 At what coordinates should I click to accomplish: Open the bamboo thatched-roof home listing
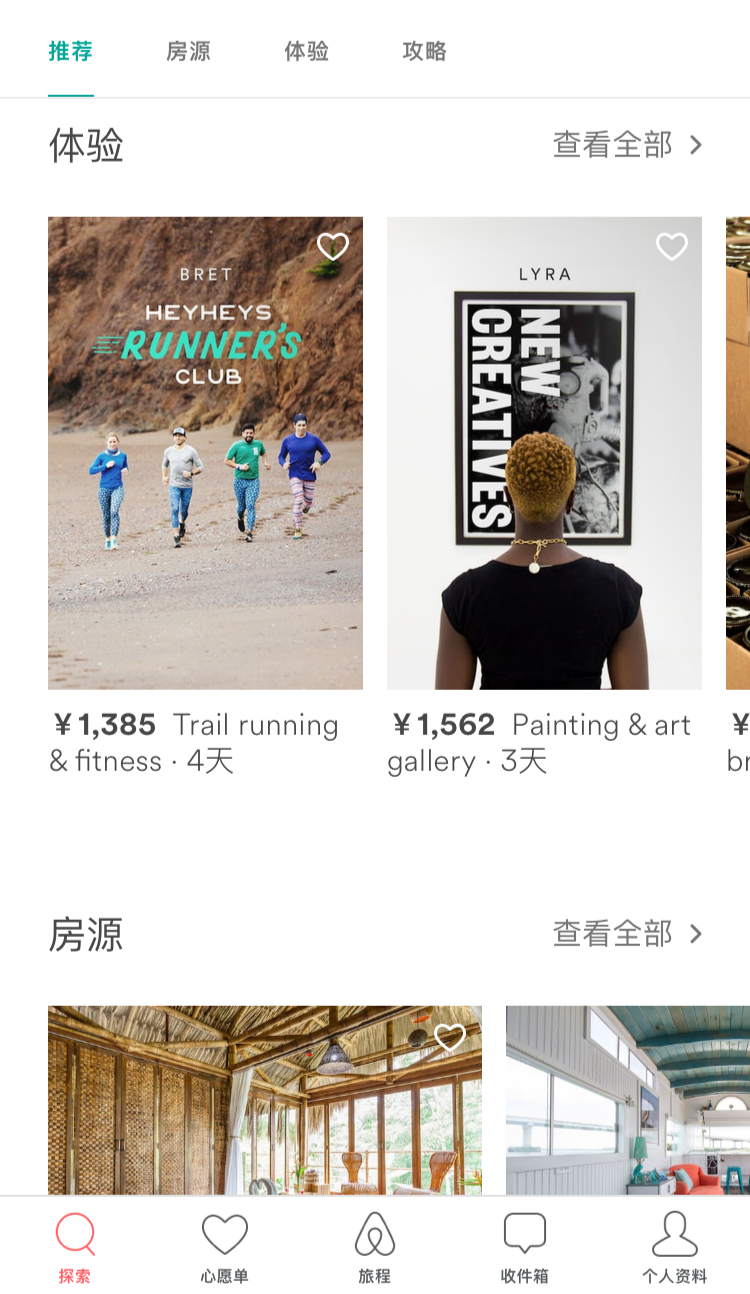[264, 1110]
